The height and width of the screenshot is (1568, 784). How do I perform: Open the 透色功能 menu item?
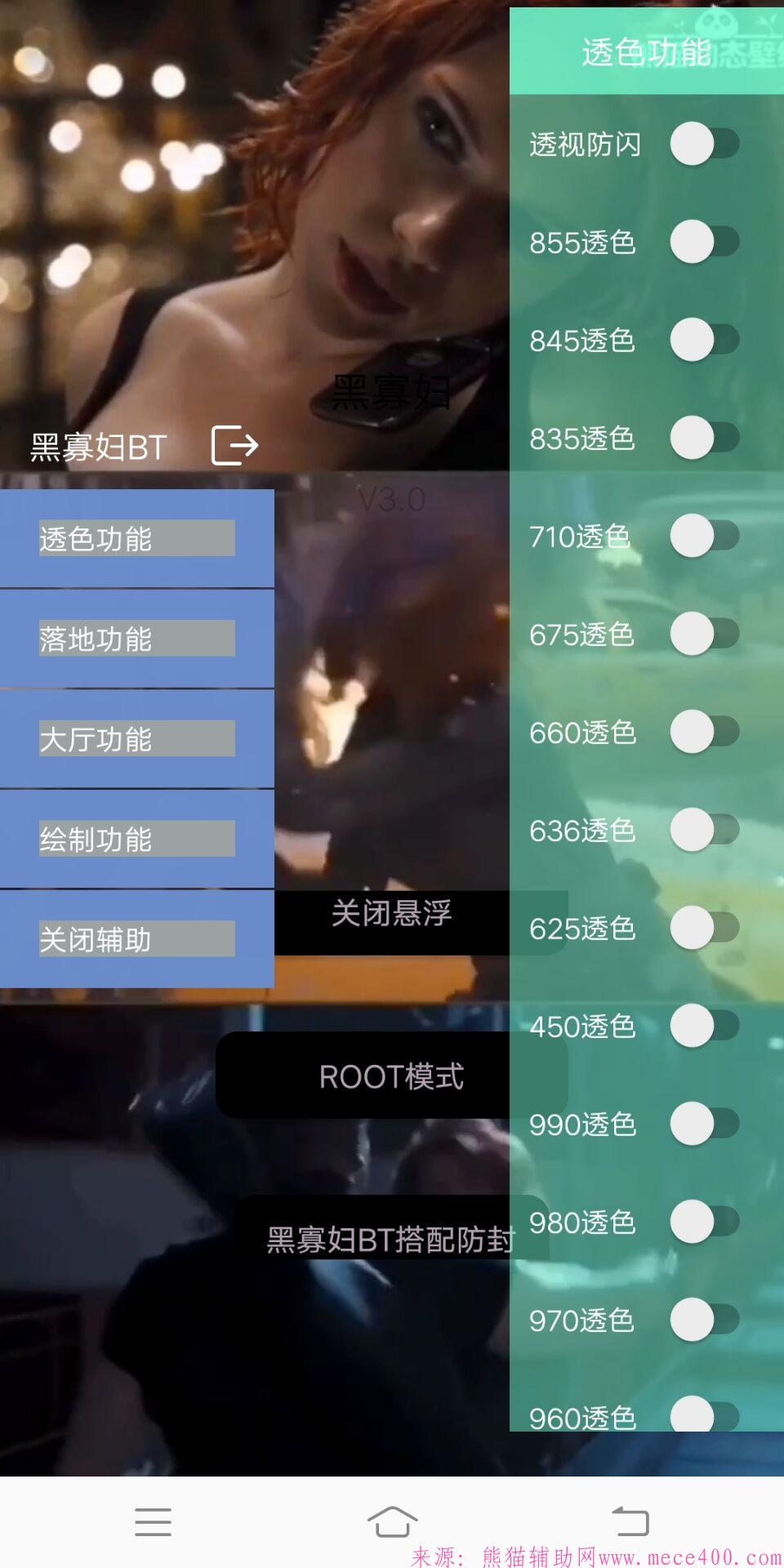pyautogui.click(x=136, y=538)
